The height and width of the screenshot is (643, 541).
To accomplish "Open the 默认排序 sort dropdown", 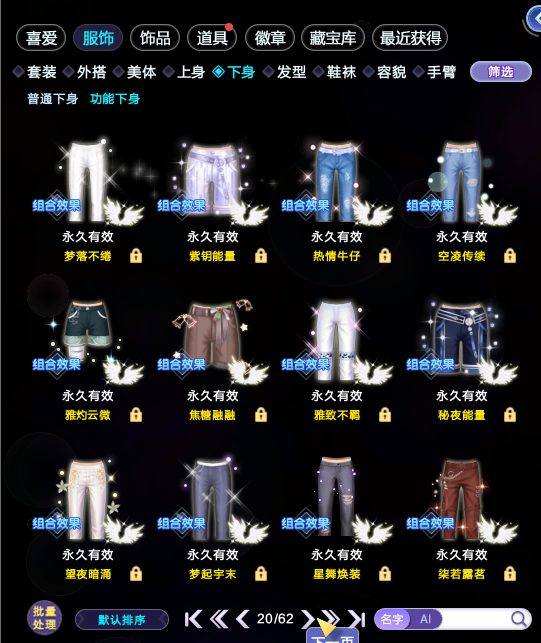I will (122, 619).
